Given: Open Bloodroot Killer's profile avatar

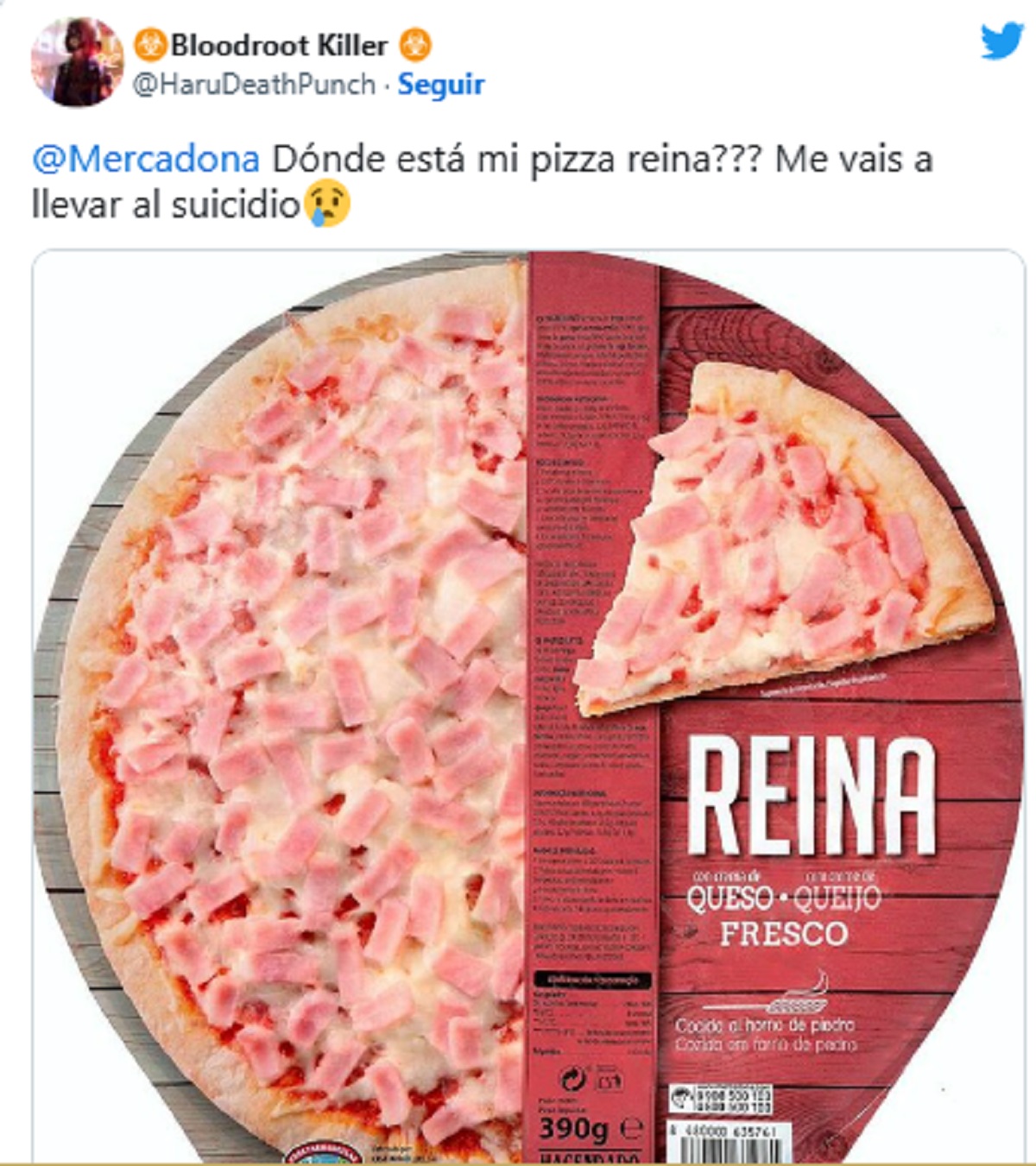Looking at the screenshot, I should 77,62.
